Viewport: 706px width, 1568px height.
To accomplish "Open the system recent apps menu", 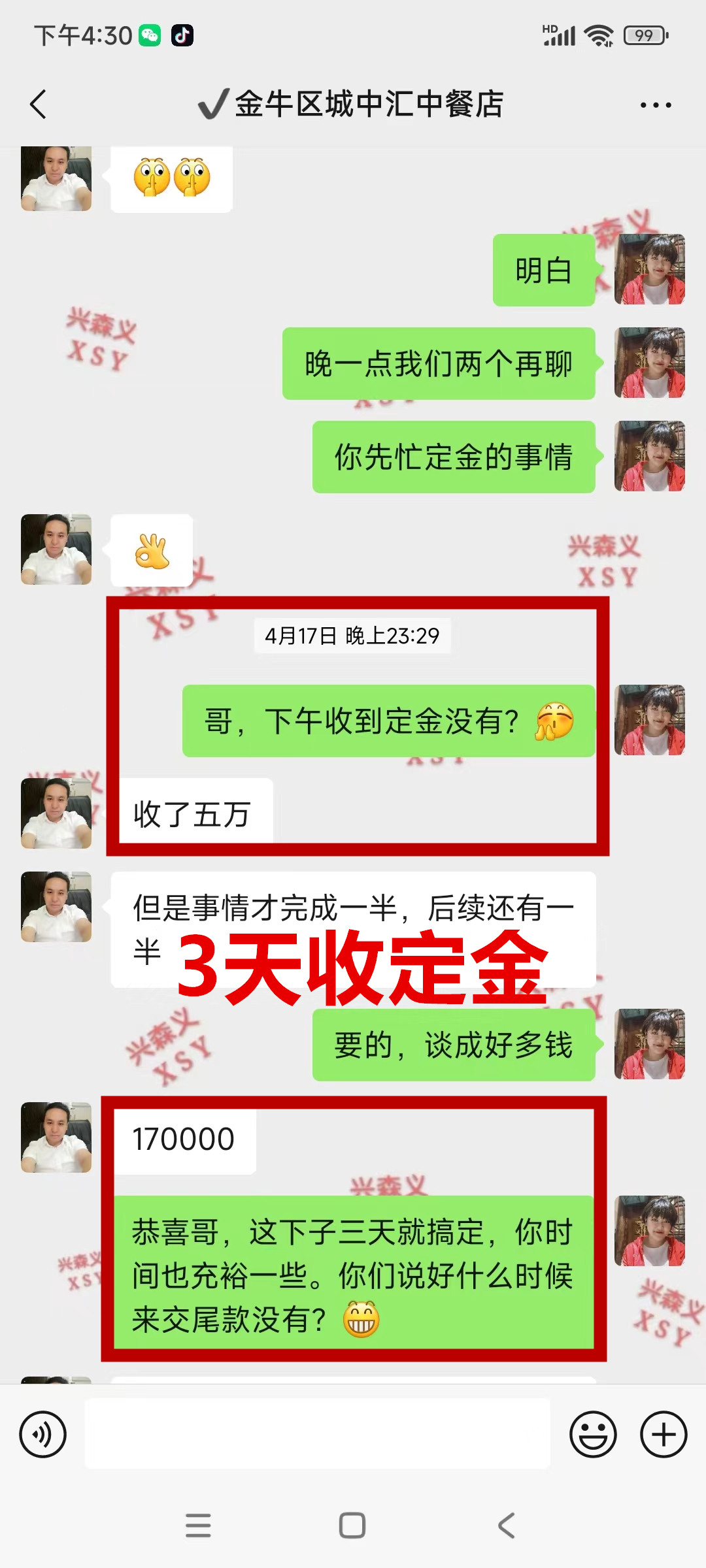I will point(198,1526).
